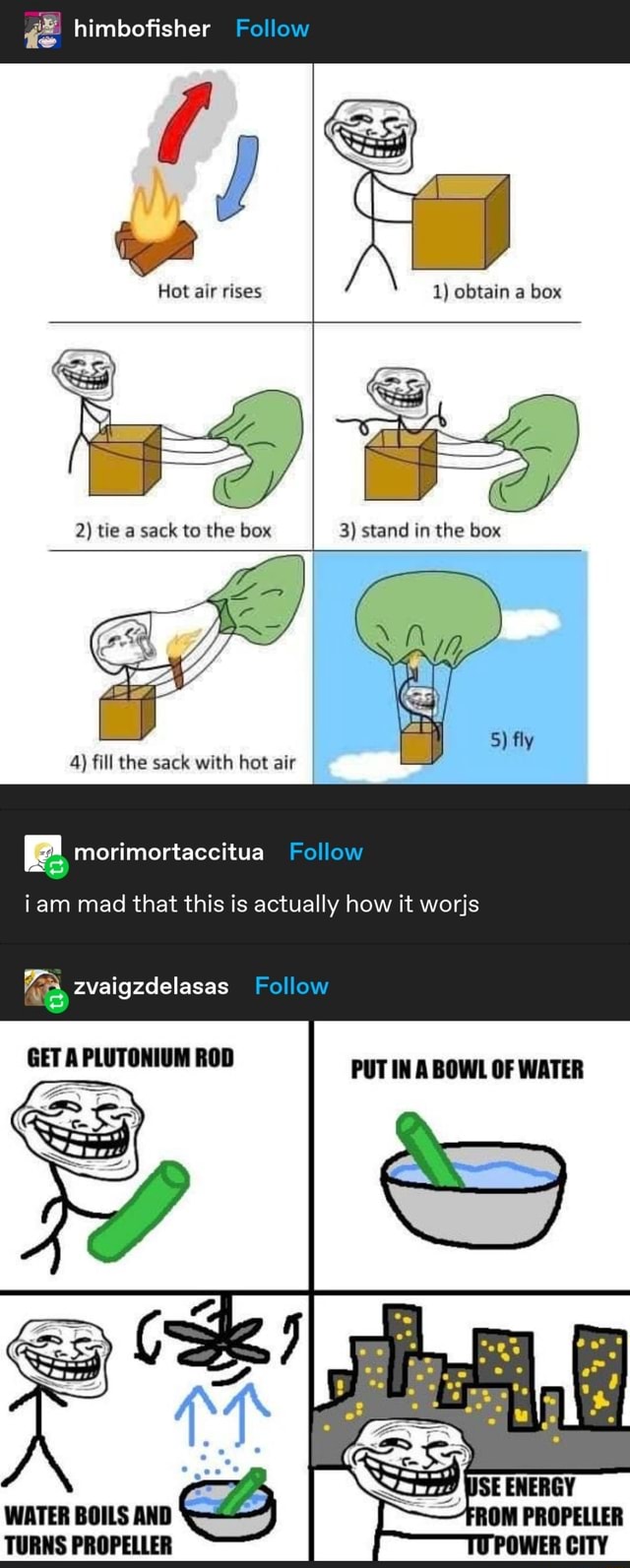Screen dimensions: 630x1568
Task: Open zvaigzdelasas's blog from username
Action: pyautogui.click(x=151, y=985)
